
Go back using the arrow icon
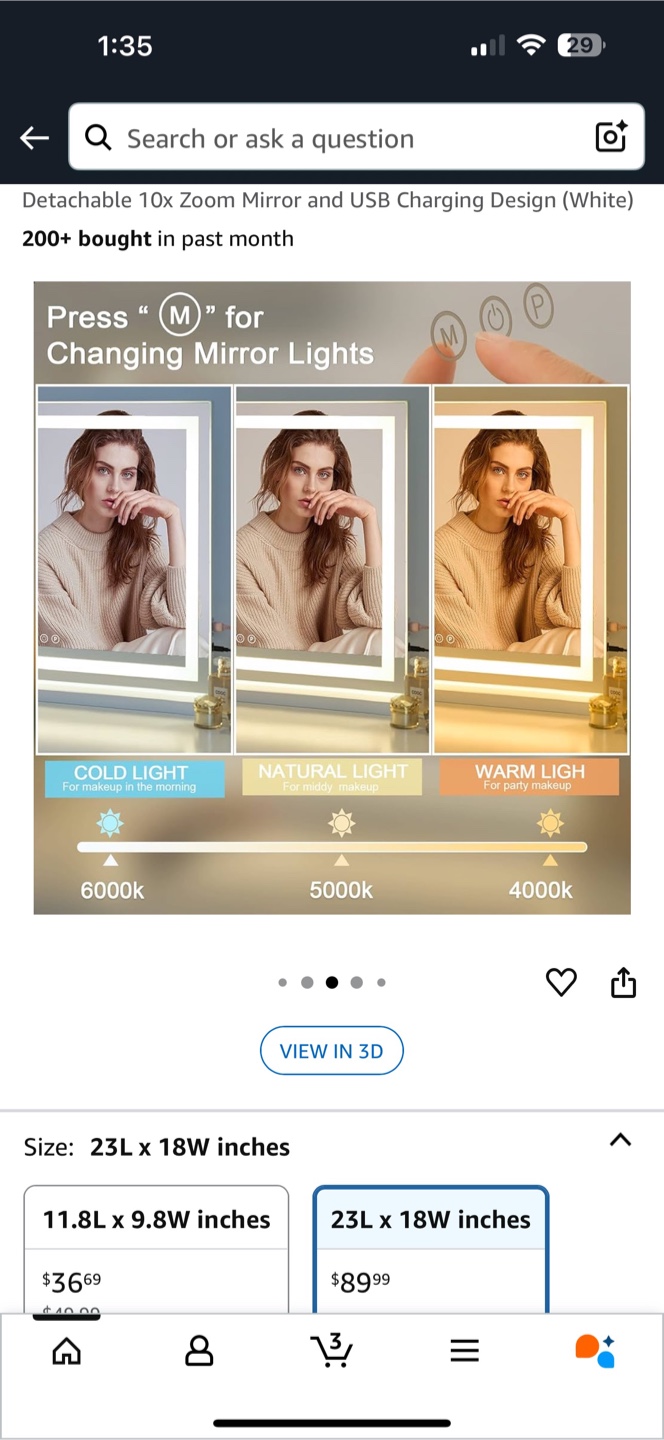click(x=35, y=138)
